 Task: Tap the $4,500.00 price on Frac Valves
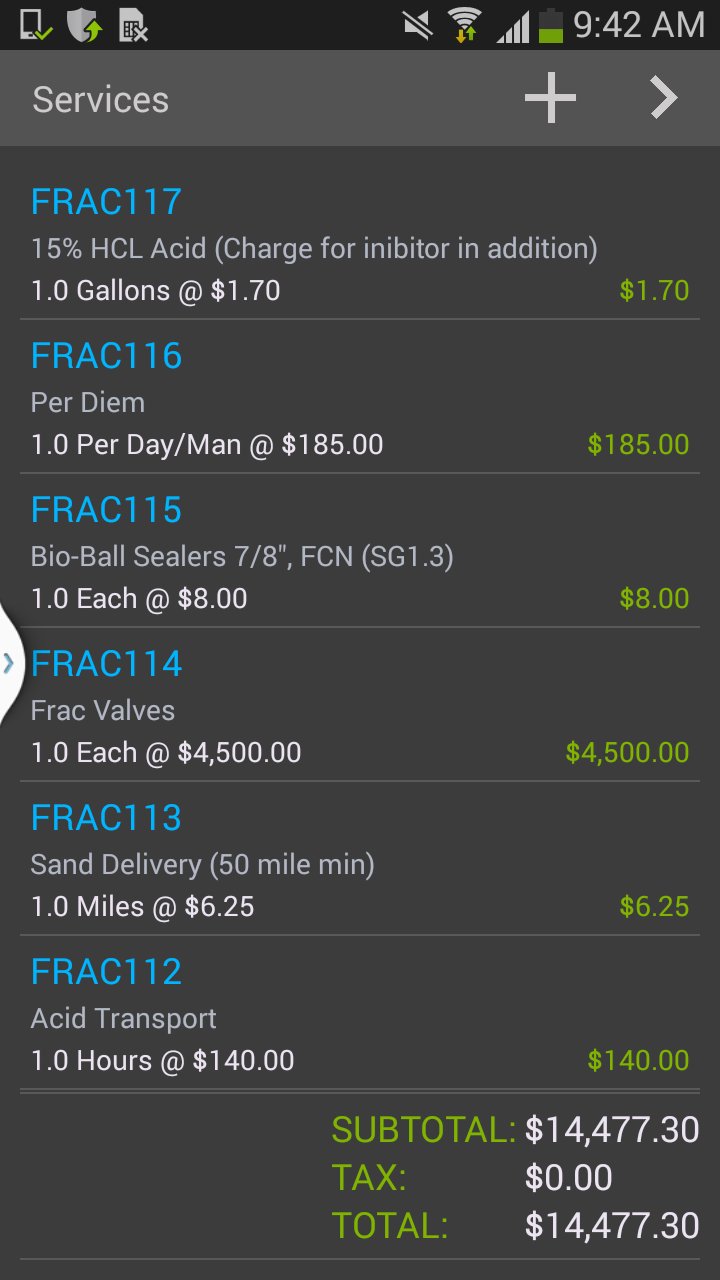click(x=626, y=752)
